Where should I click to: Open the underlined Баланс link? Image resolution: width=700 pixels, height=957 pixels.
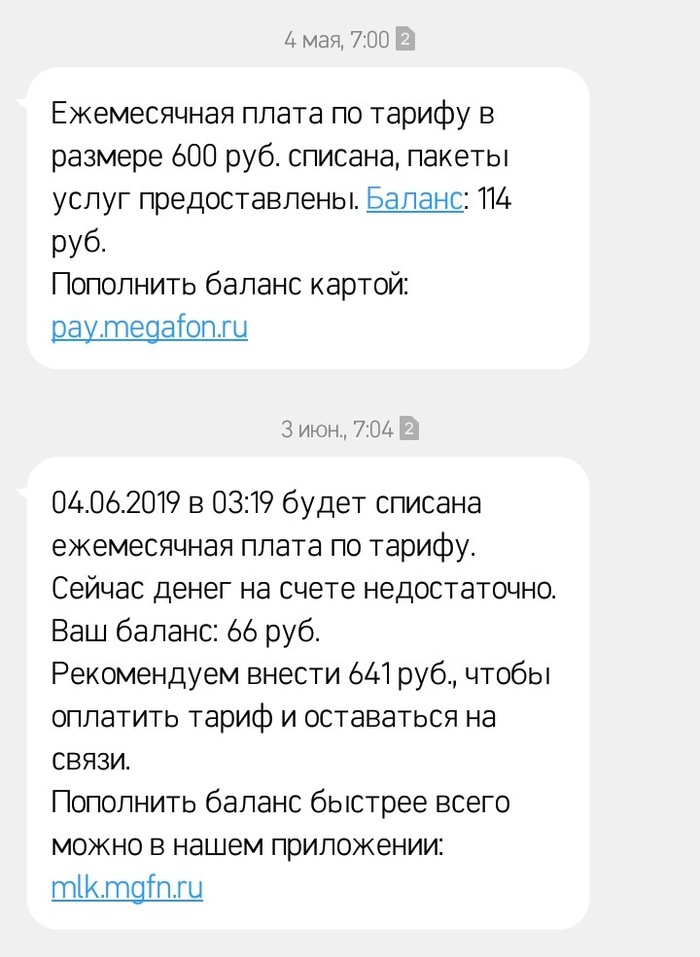point(414,200)
